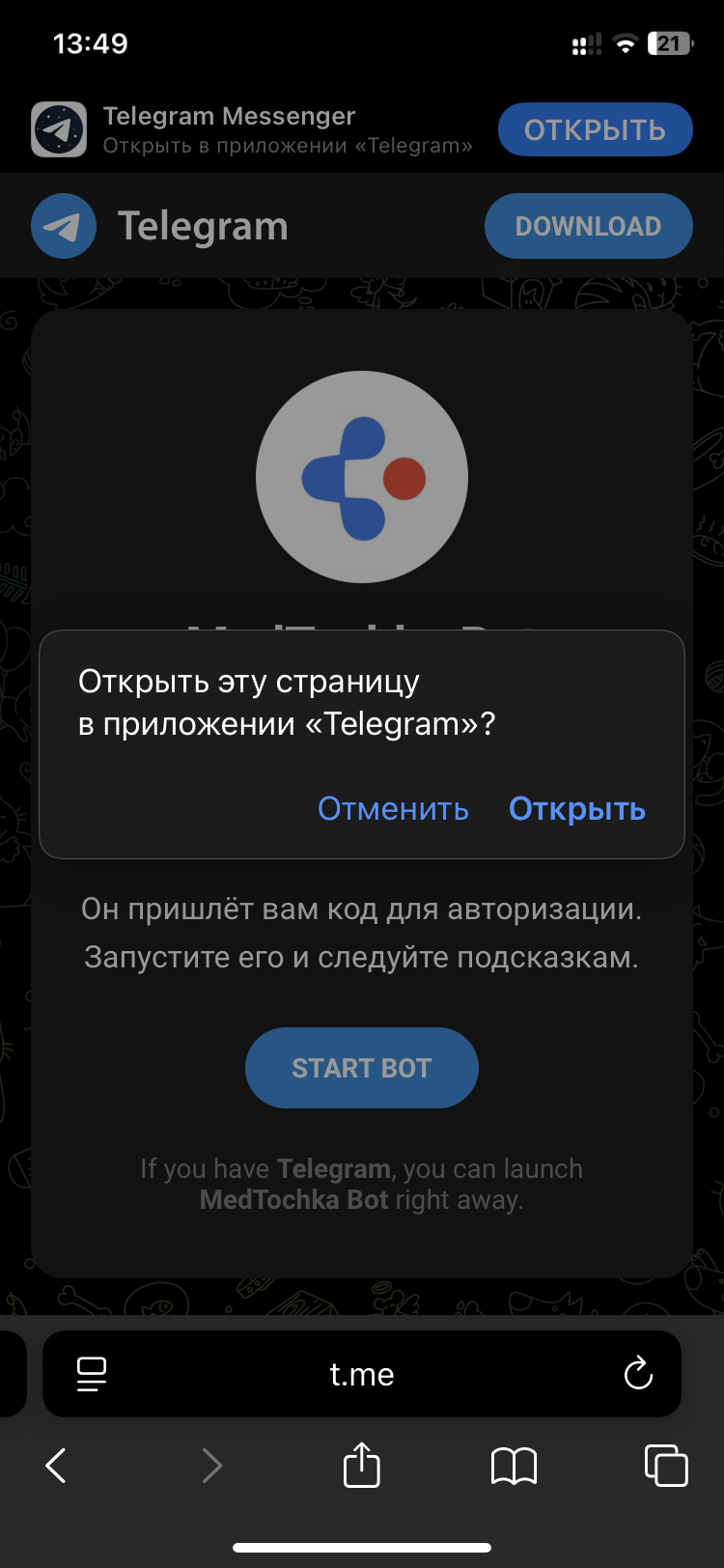
Task: Tap the «ОТКРЫТЬ» button in the Telegram Messenger banner
Action: [x=595, y=129]
